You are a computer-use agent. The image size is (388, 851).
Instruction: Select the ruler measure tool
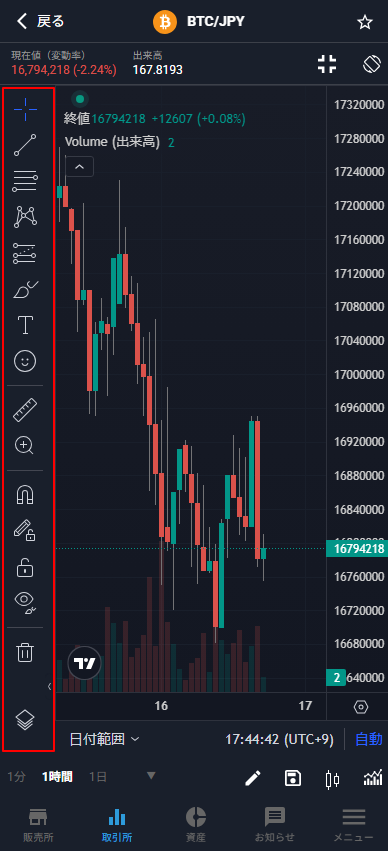click(x=25, y=410)
